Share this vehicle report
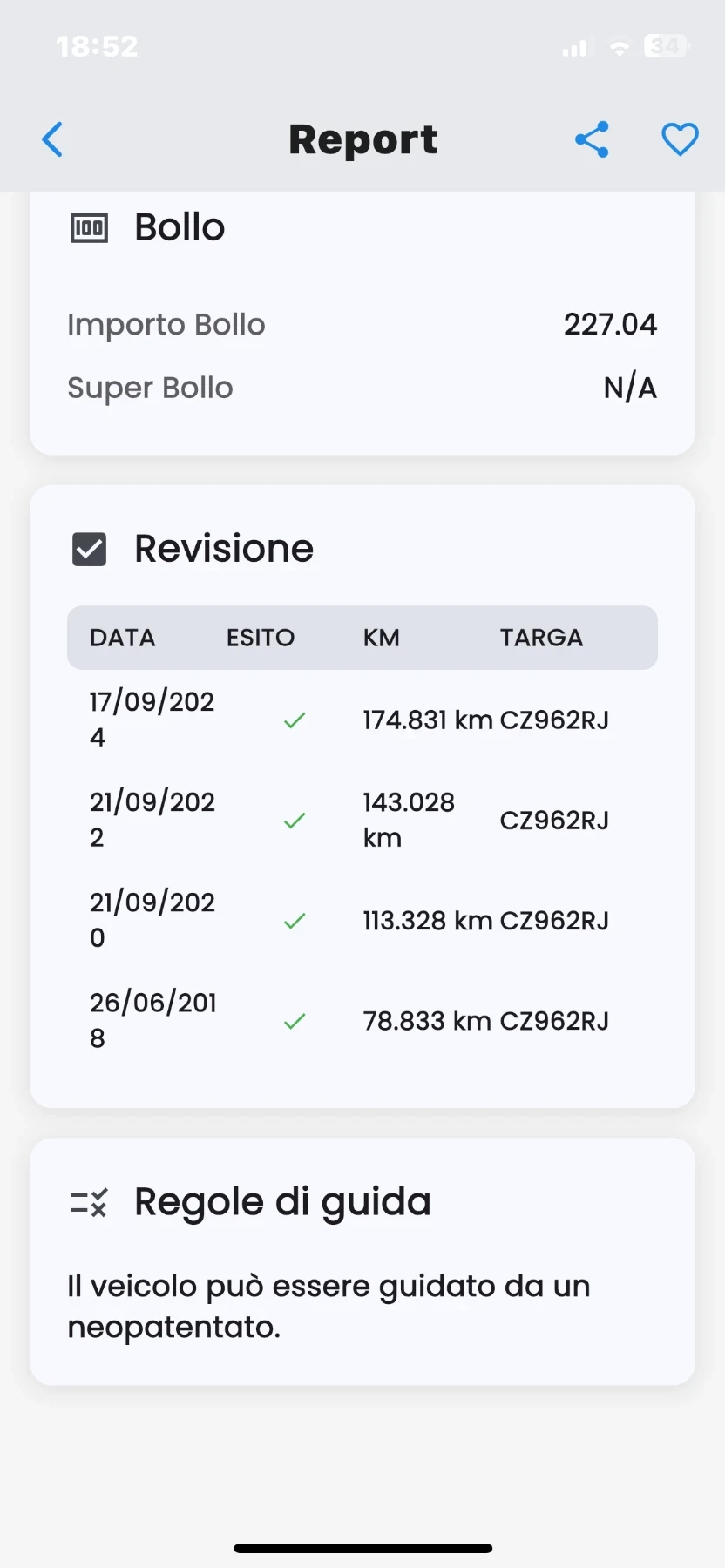Screen dimensions: 725x1568 592,139
